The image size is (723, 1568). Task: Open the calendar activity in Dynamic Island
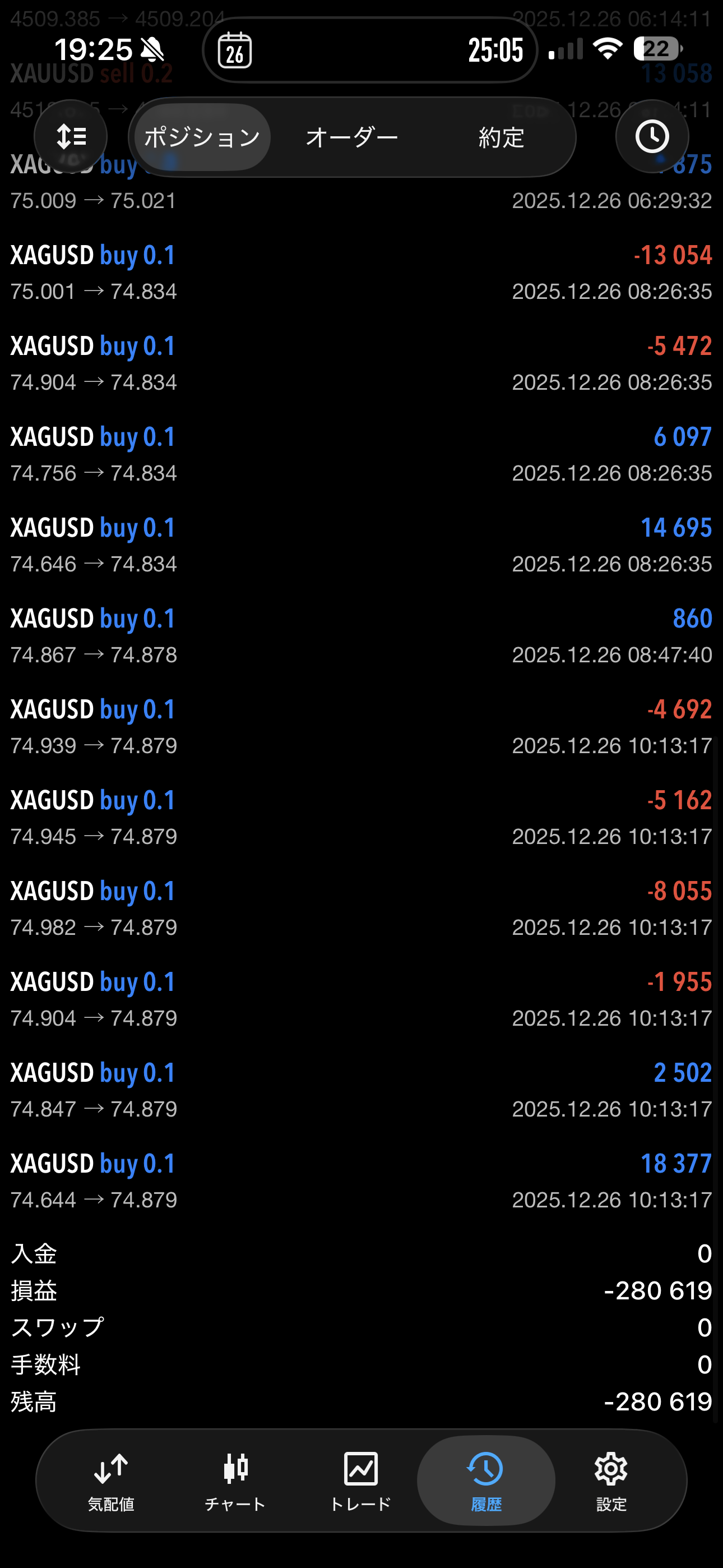pos(235,50)
